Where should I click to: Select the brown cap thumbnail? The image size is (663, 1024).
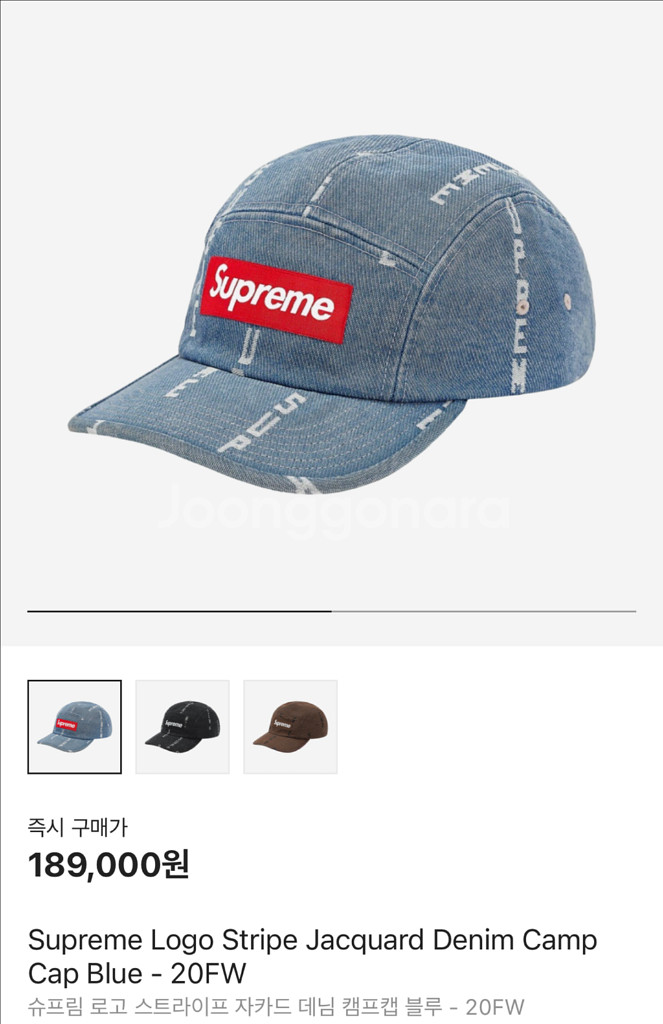291,727
